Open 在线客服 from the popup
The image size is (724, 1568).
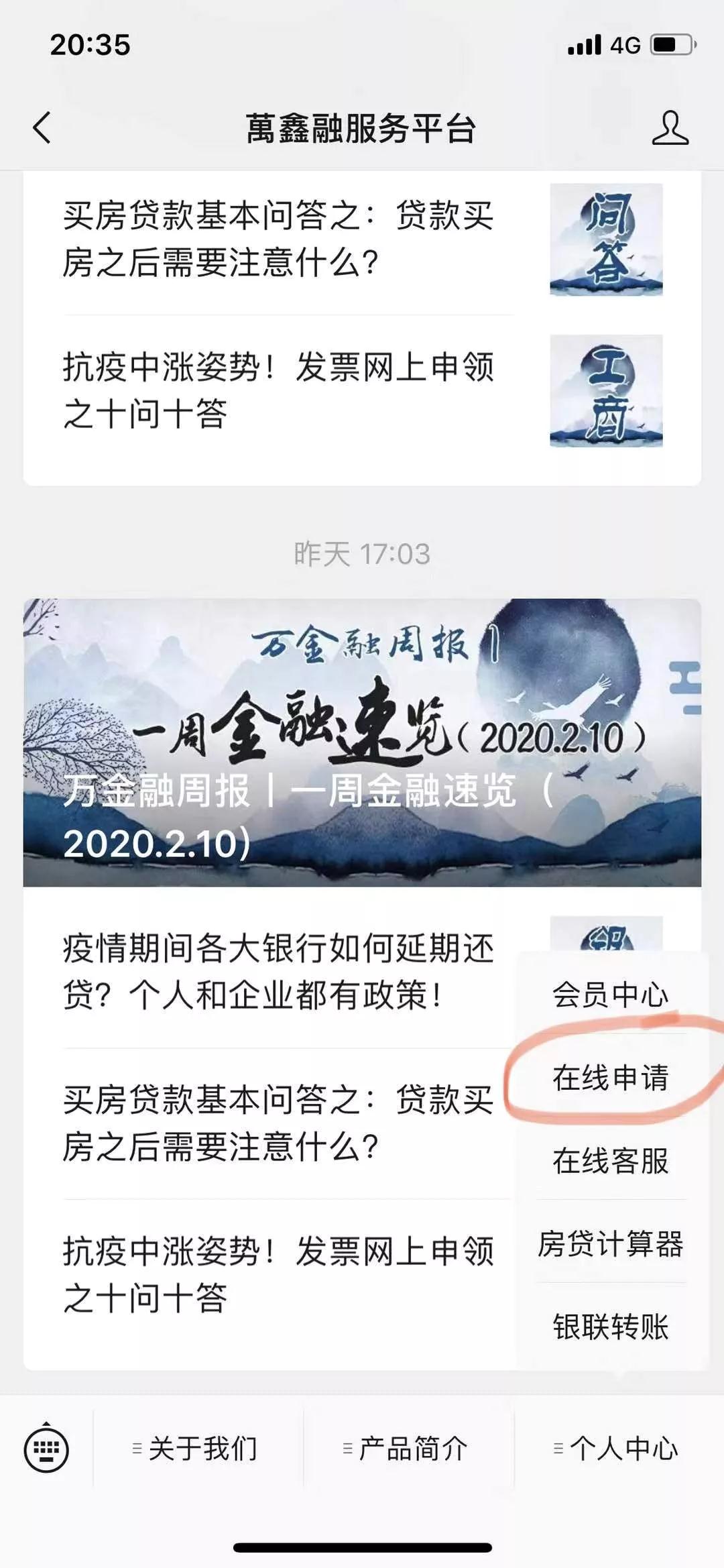click(x=611, y=1161)
